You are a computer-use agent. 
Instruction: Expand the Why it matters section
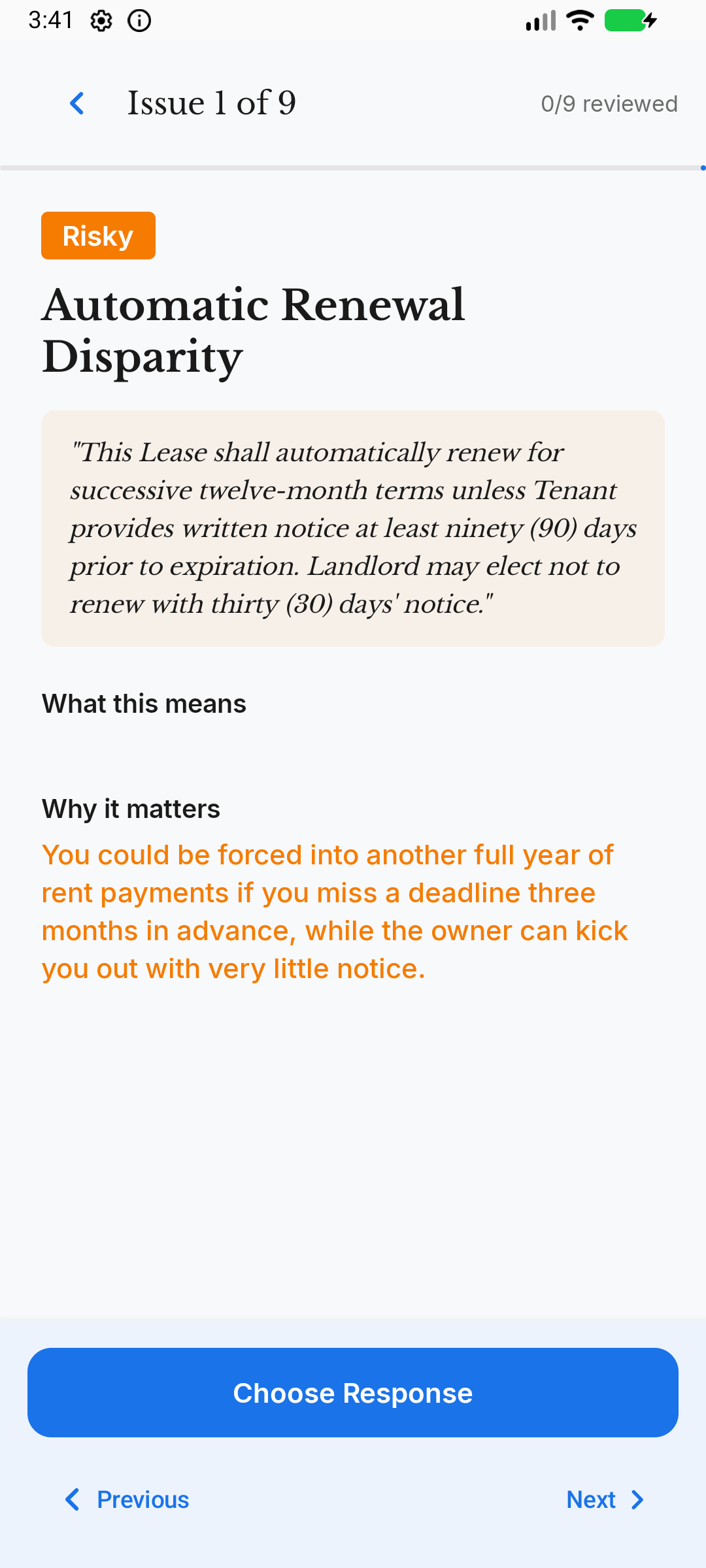click(131, 808)
